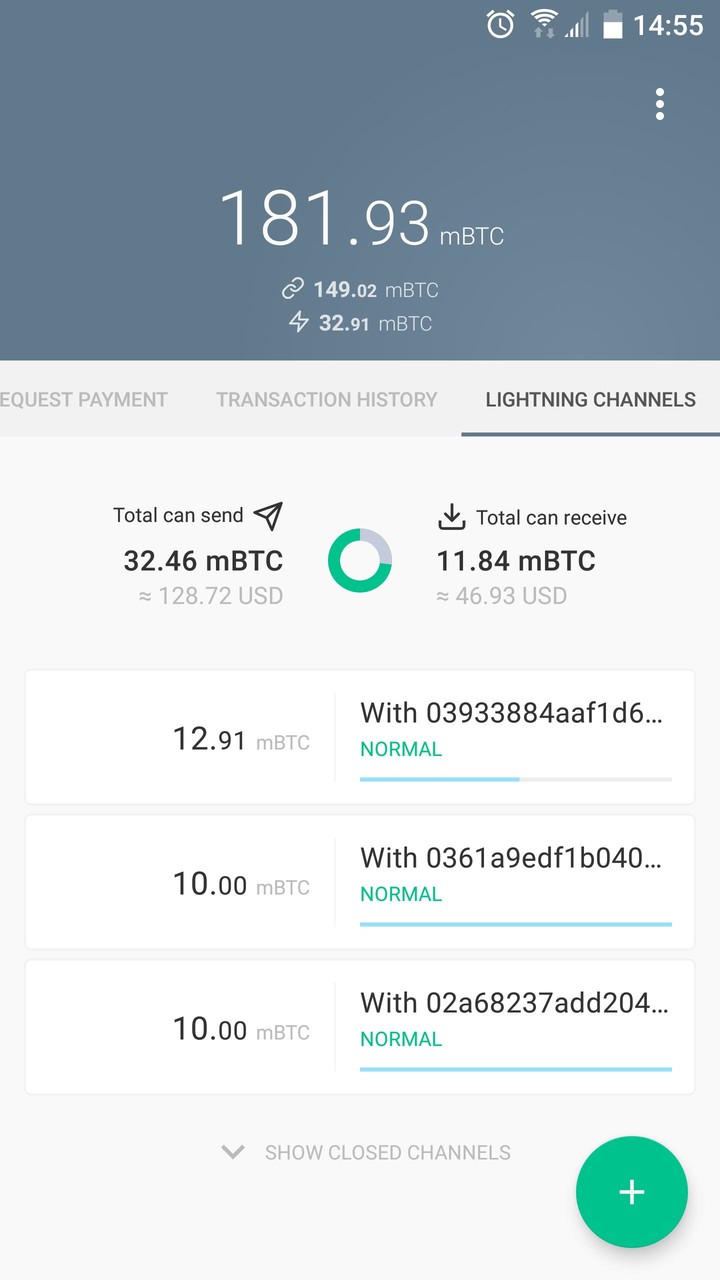Tap the NORMAL status on the 02a68237add204 channel
This screenshot has height=1280, width=720.
tap(401, 1039)
